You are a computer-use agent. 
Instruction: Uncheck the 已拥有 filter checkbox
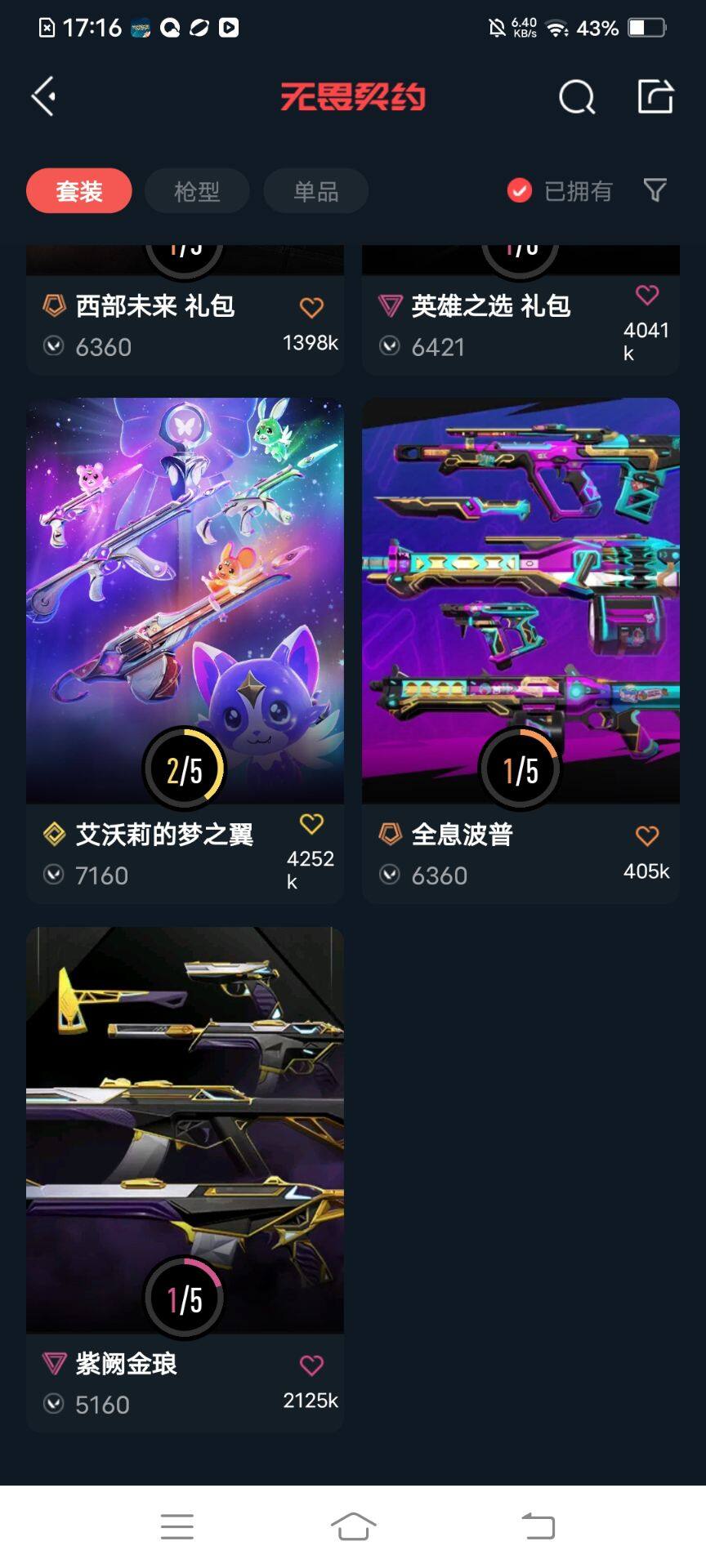click(x=520, y=190)
